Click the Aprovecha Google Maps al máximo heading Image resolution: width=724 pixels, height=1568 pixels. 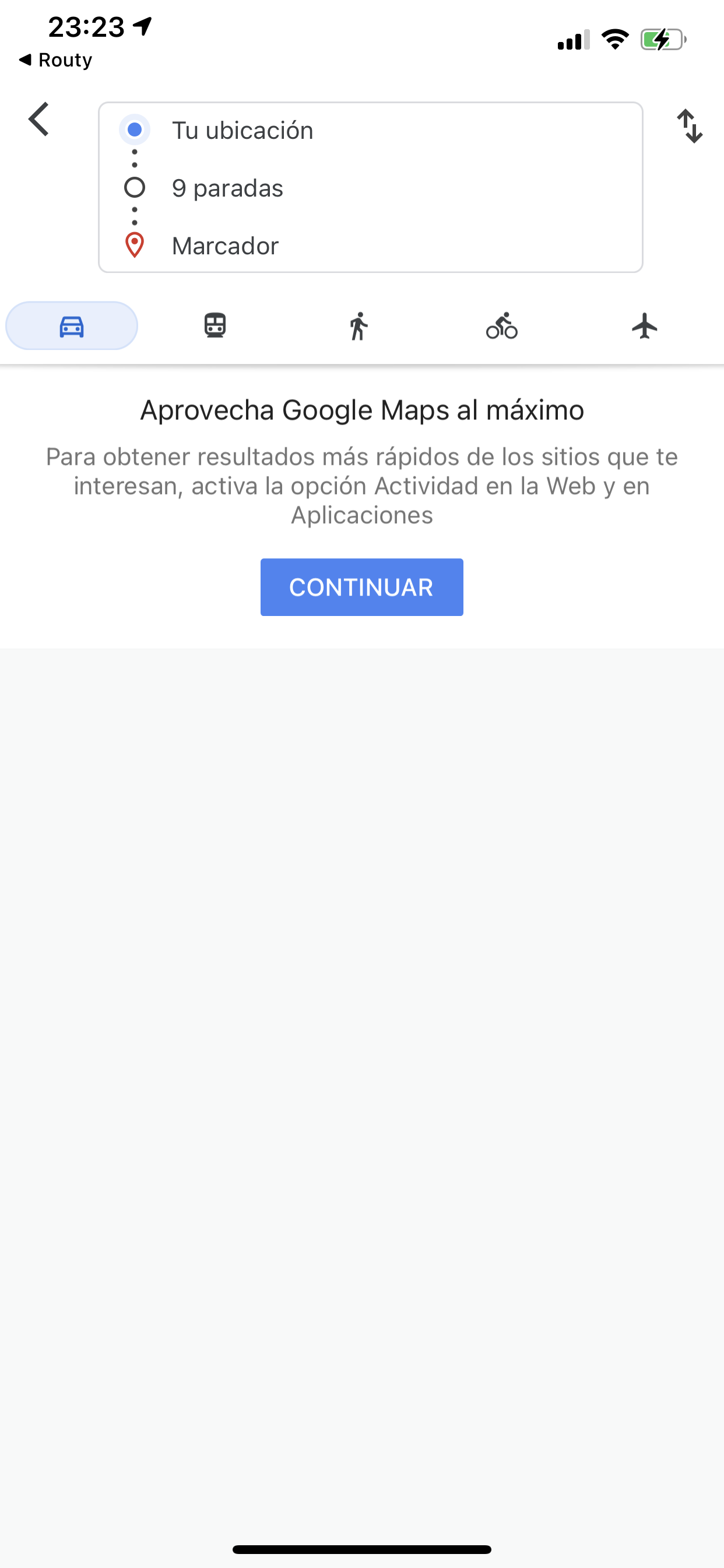pyautogui.click(x=361, y=409)
